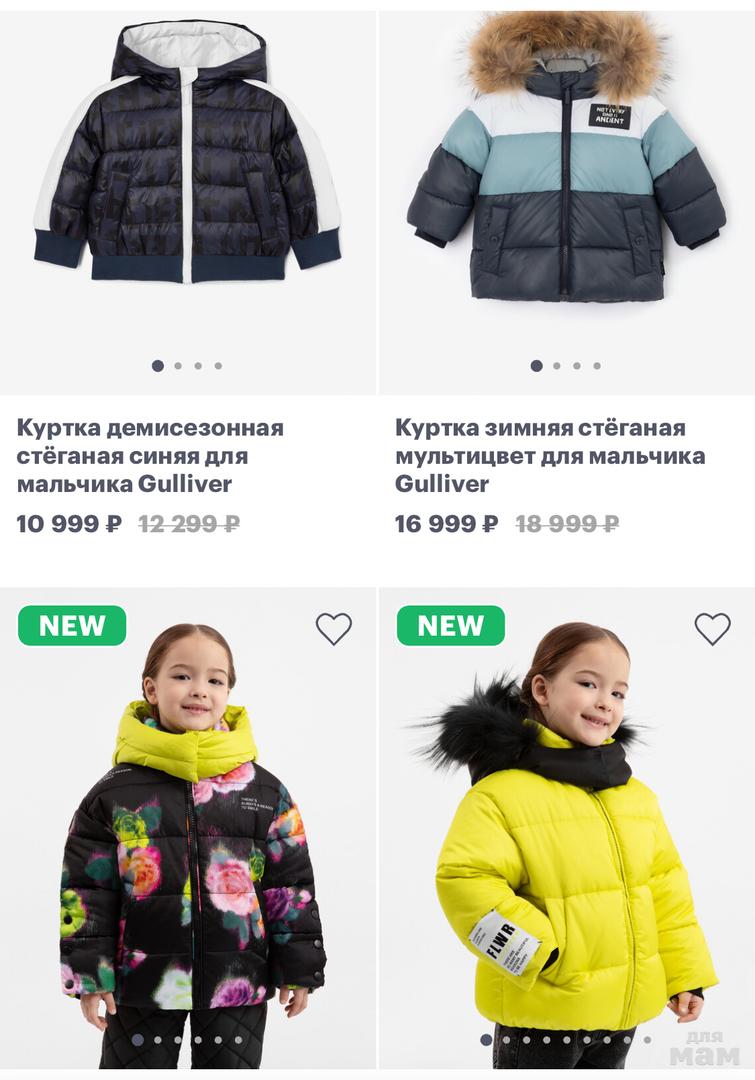Image resolution: width=755 pixels, height=1080 pixels.
Task: Open title "Куртка зимняя стёганая мультицвет"
Action: tap(549, 456)
